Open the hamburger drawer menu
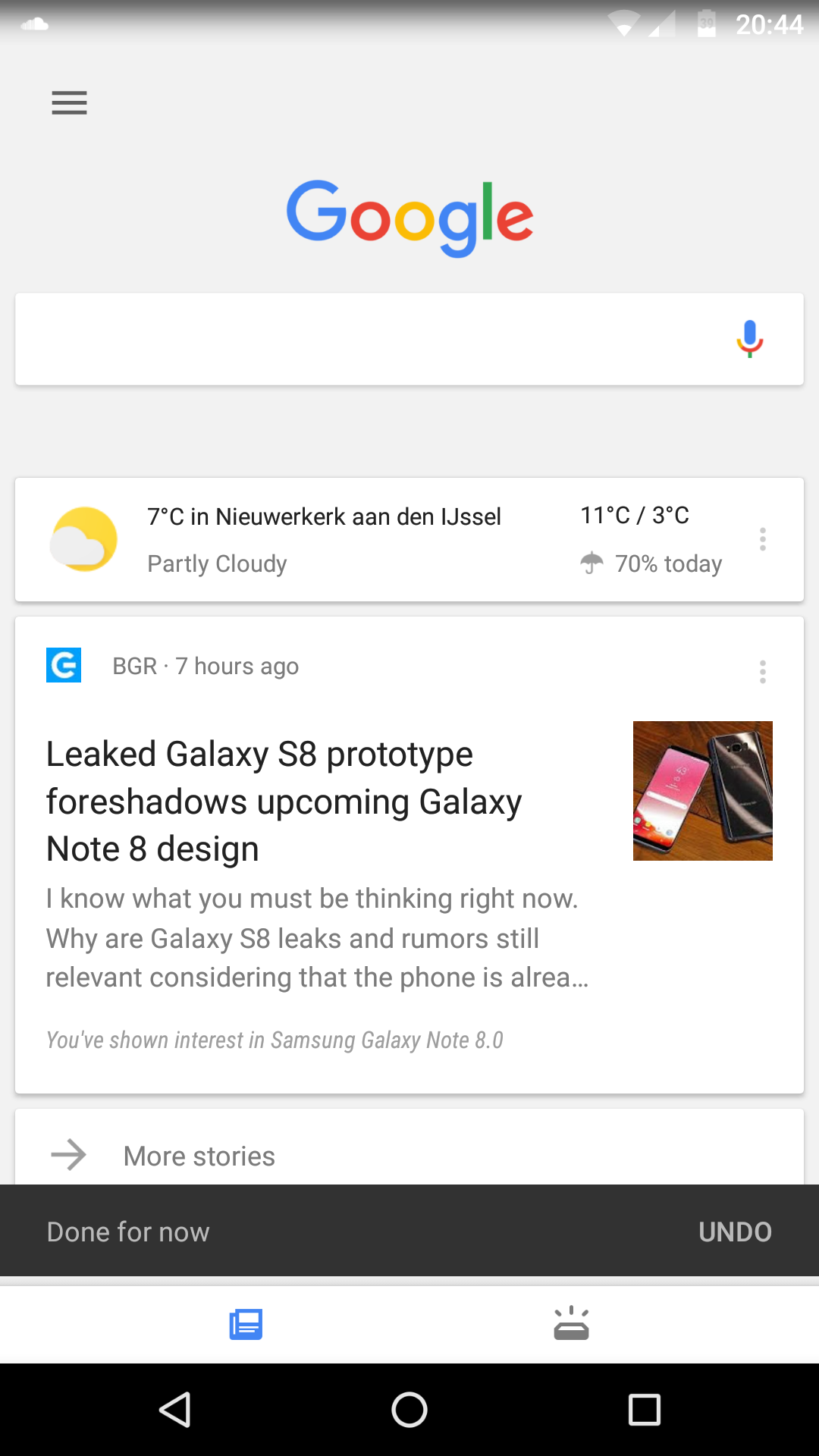The image size is (819, 1456). point(69,102)
